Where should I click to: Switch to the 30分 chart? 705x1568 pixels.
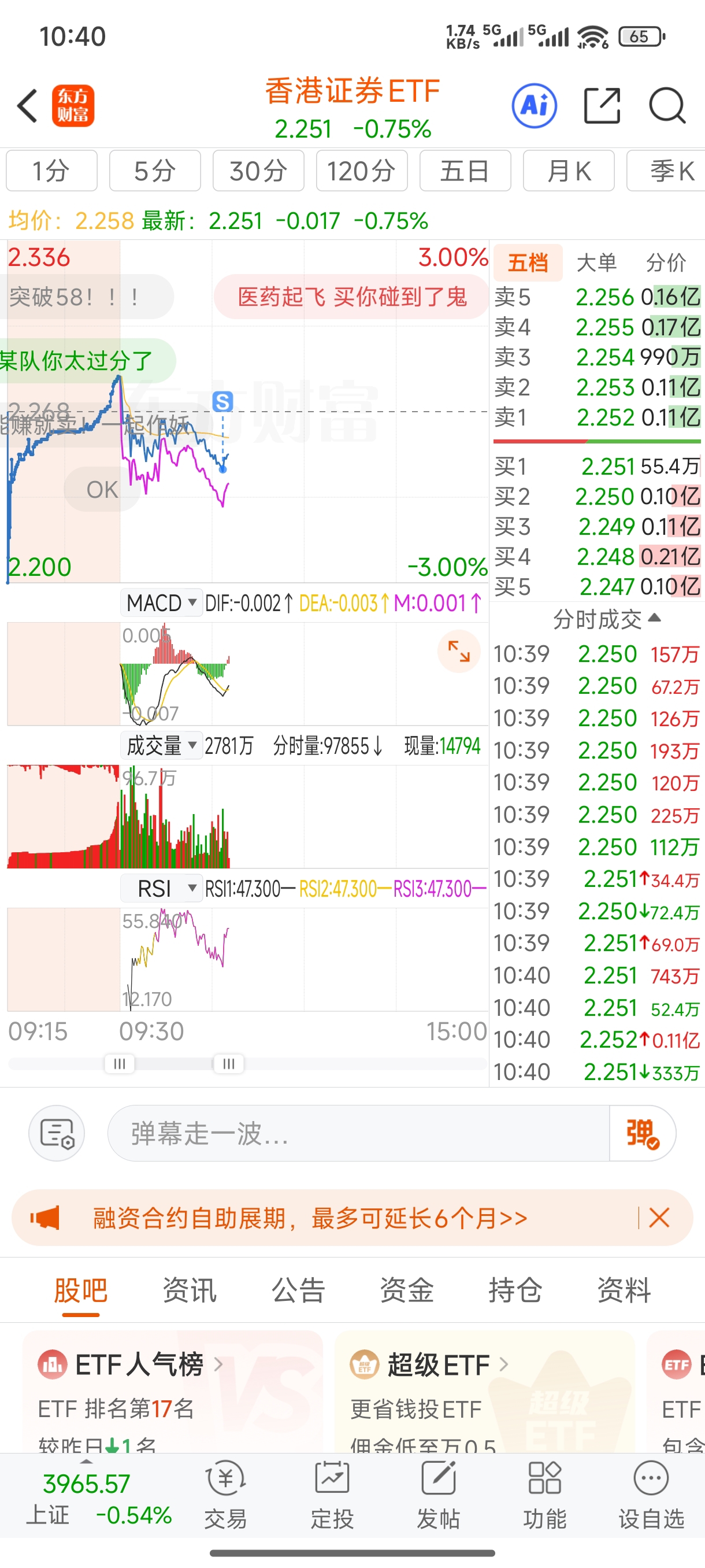[x=258, y=171]
